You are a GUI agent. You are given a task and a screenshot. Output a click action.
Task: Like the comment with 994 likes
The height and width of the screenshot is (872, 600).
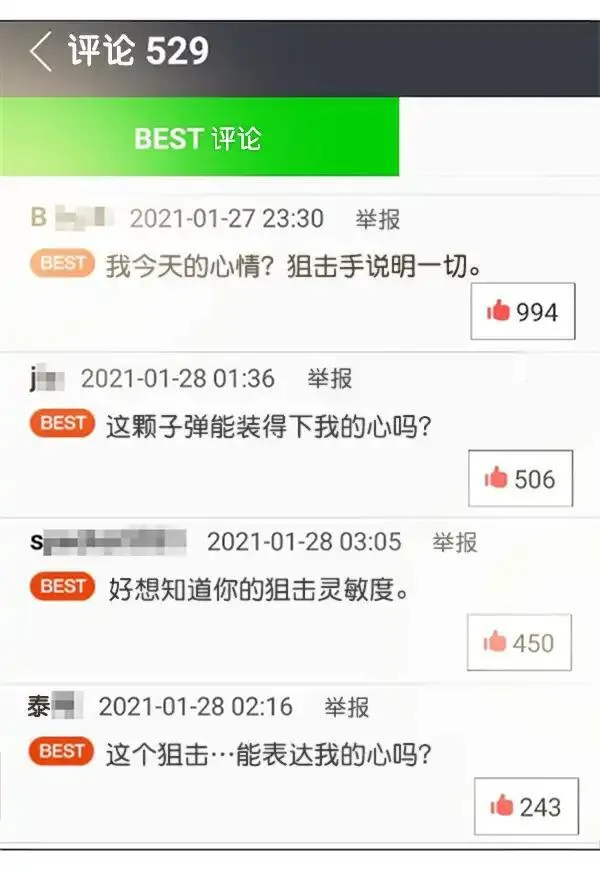tap(523, 312)
